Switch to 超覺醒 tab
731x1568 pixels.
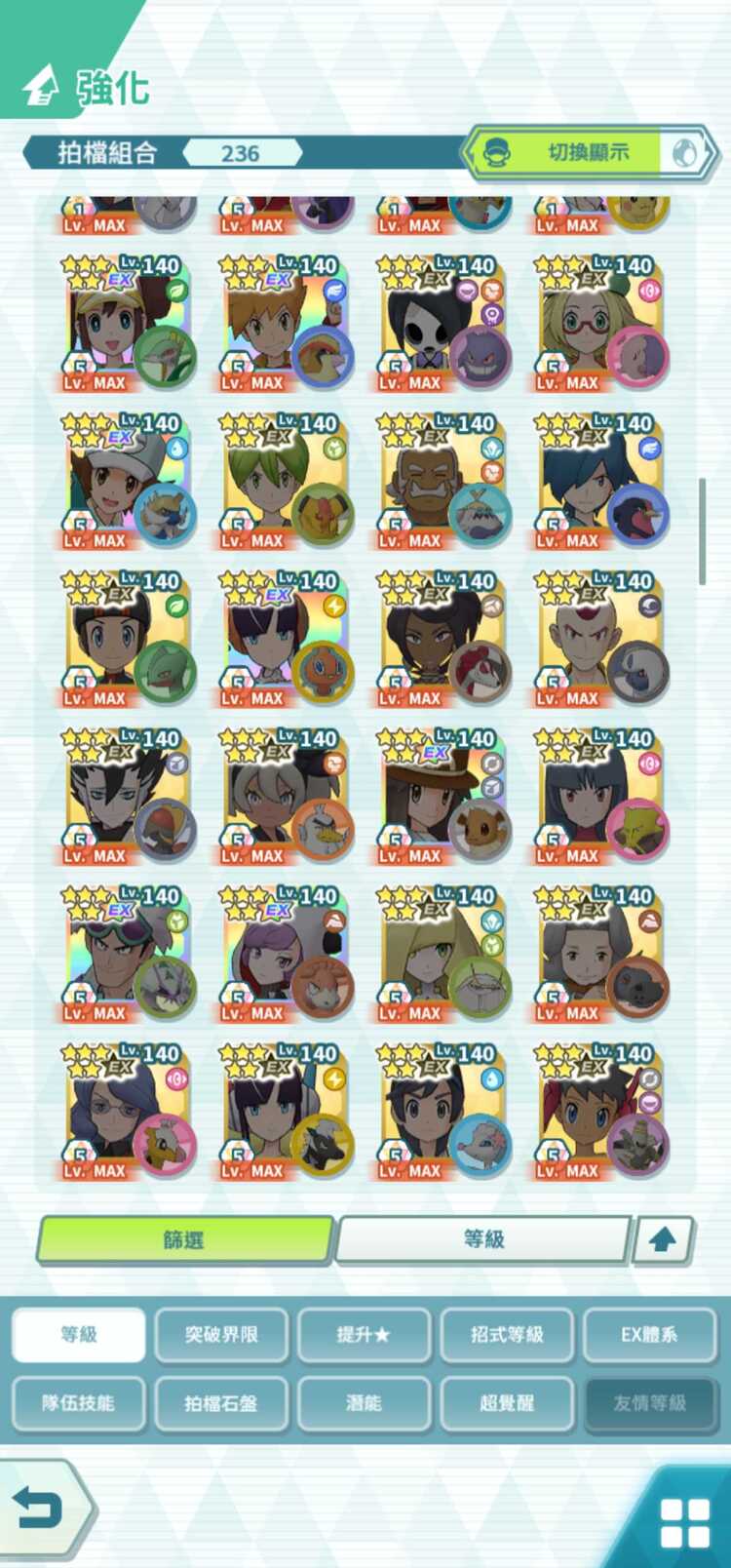click(x=507, y=1403)
